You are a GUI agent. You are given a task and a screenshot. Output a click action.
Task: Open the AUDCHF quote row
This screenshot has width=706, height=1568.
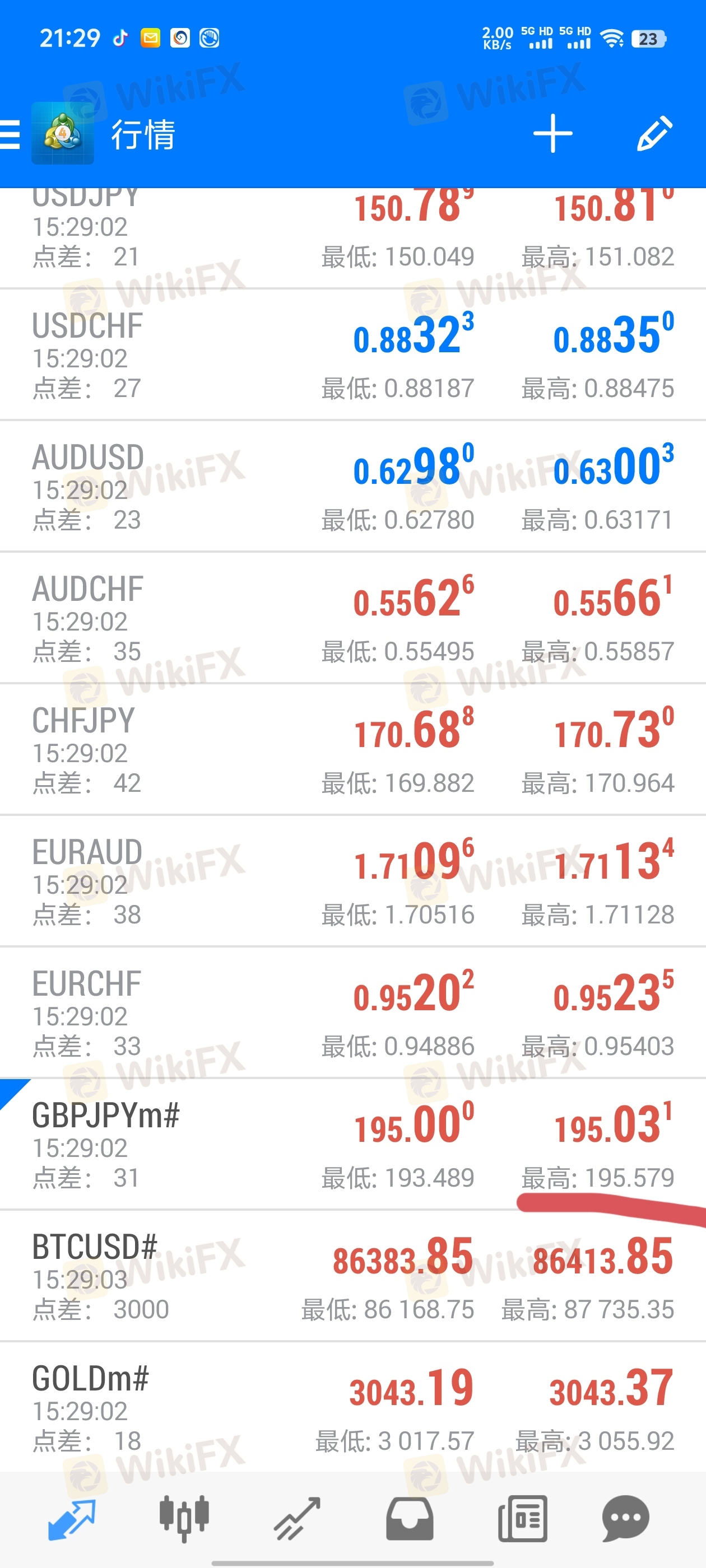tap(352, 618)
